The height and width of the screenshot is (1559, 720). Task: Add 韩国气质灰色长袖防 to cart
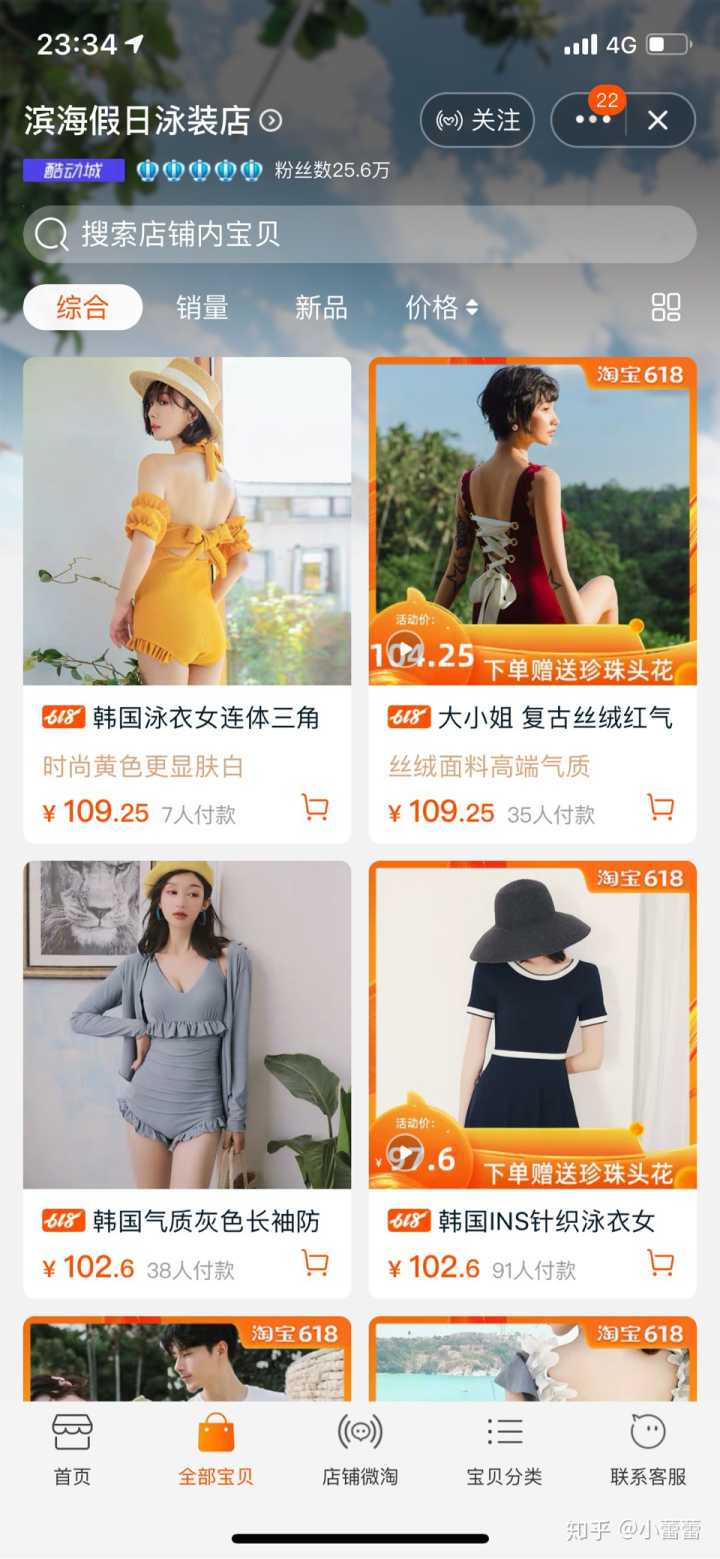(x=315, y=1264)
